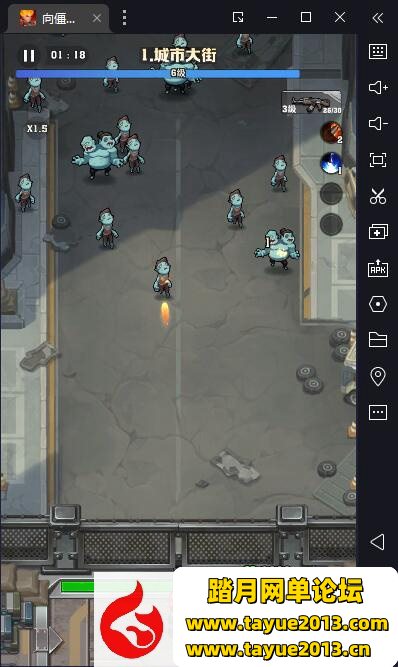Screen dimensions: 398x667
Task: Pause the game
Action: coord(29,55)
